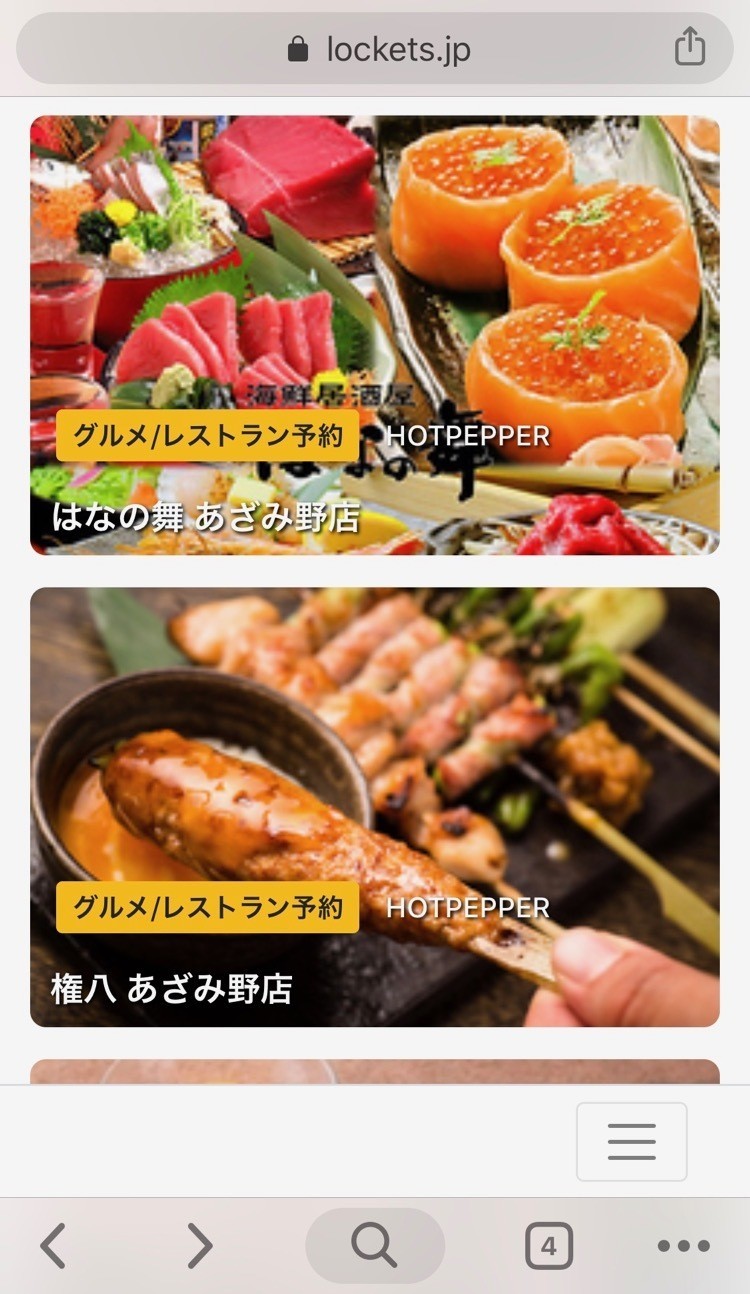Open the browser search button
This screenshot has width=750, height=1294.
pyautogui.click(x=374, y=1246)
